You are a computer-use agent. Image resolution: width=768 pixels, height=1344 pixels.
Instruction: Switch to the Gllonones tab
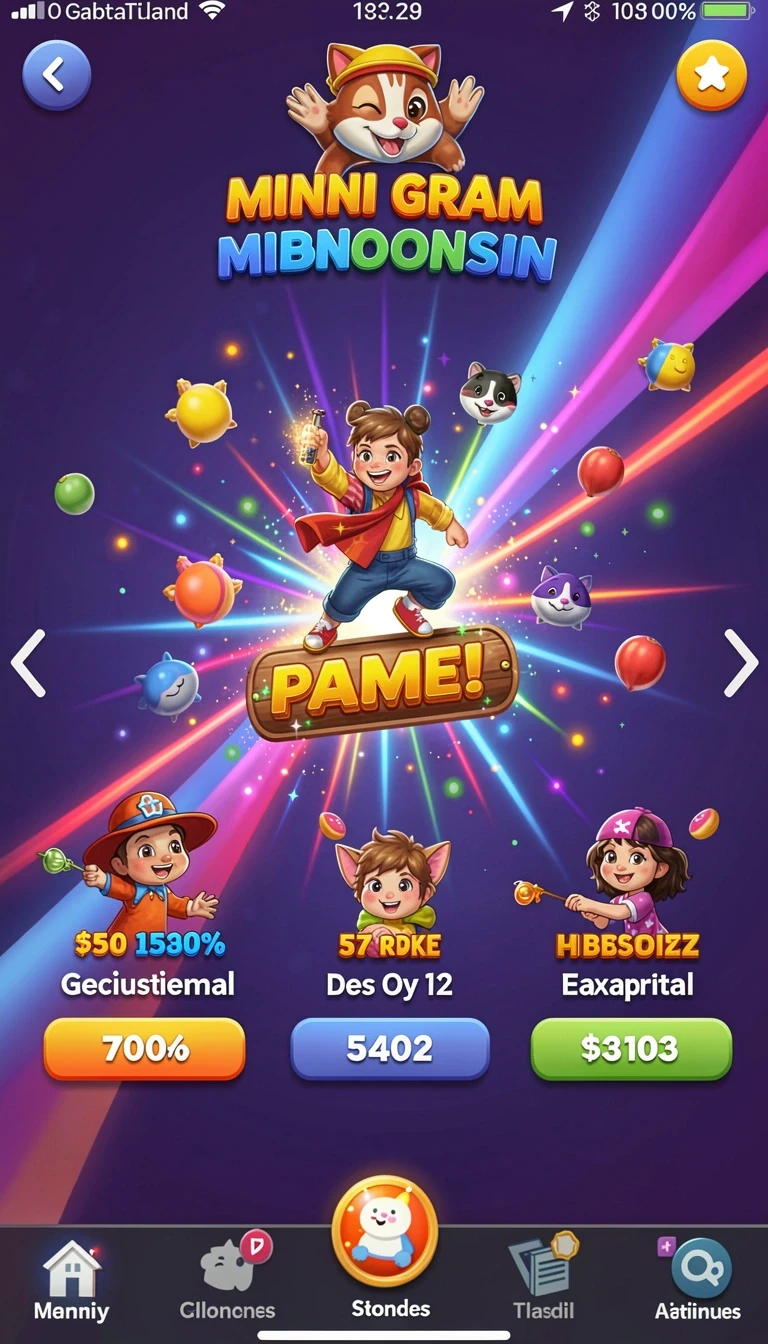coord(228,1278)
